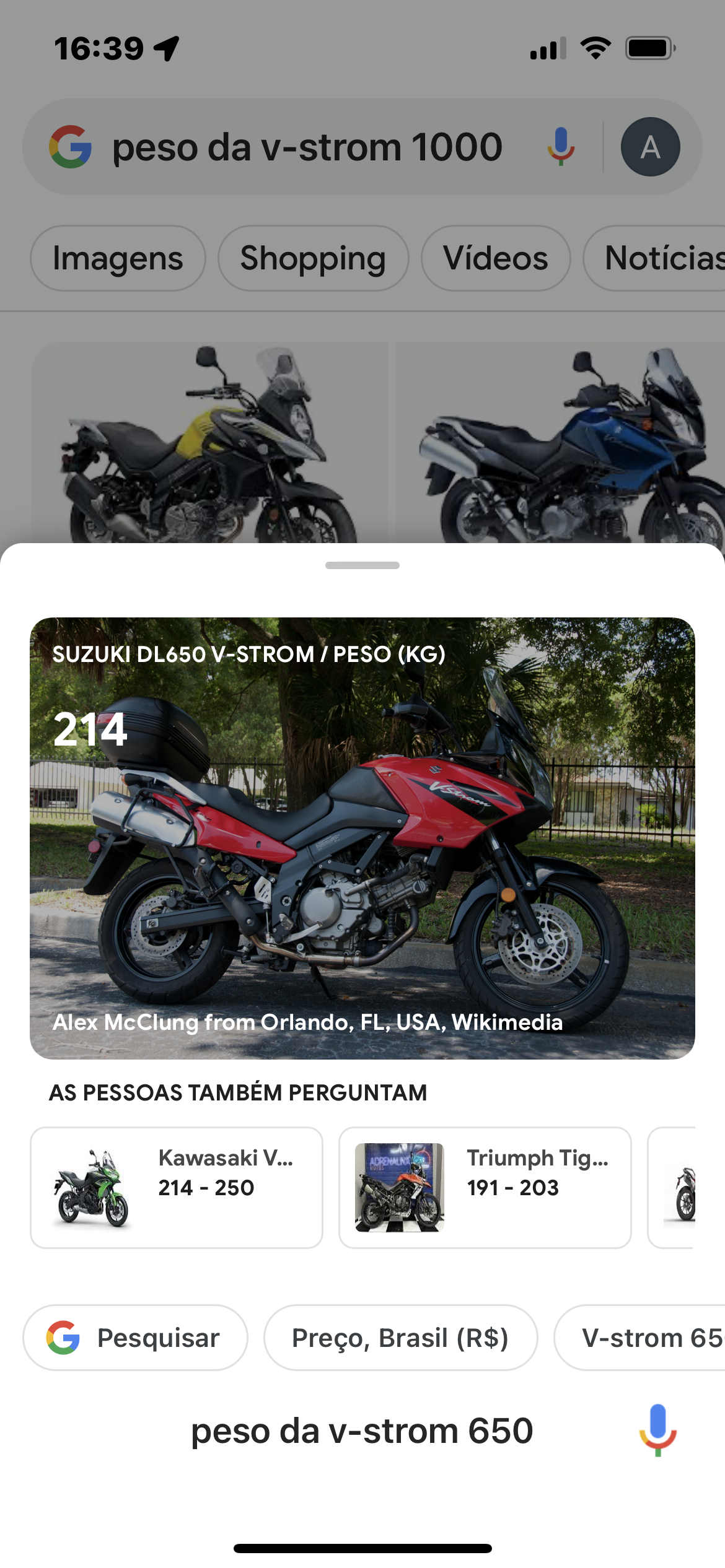The image size is (725, 1568).
Task: Open the blue V-Strom image result
Action: 560,443
